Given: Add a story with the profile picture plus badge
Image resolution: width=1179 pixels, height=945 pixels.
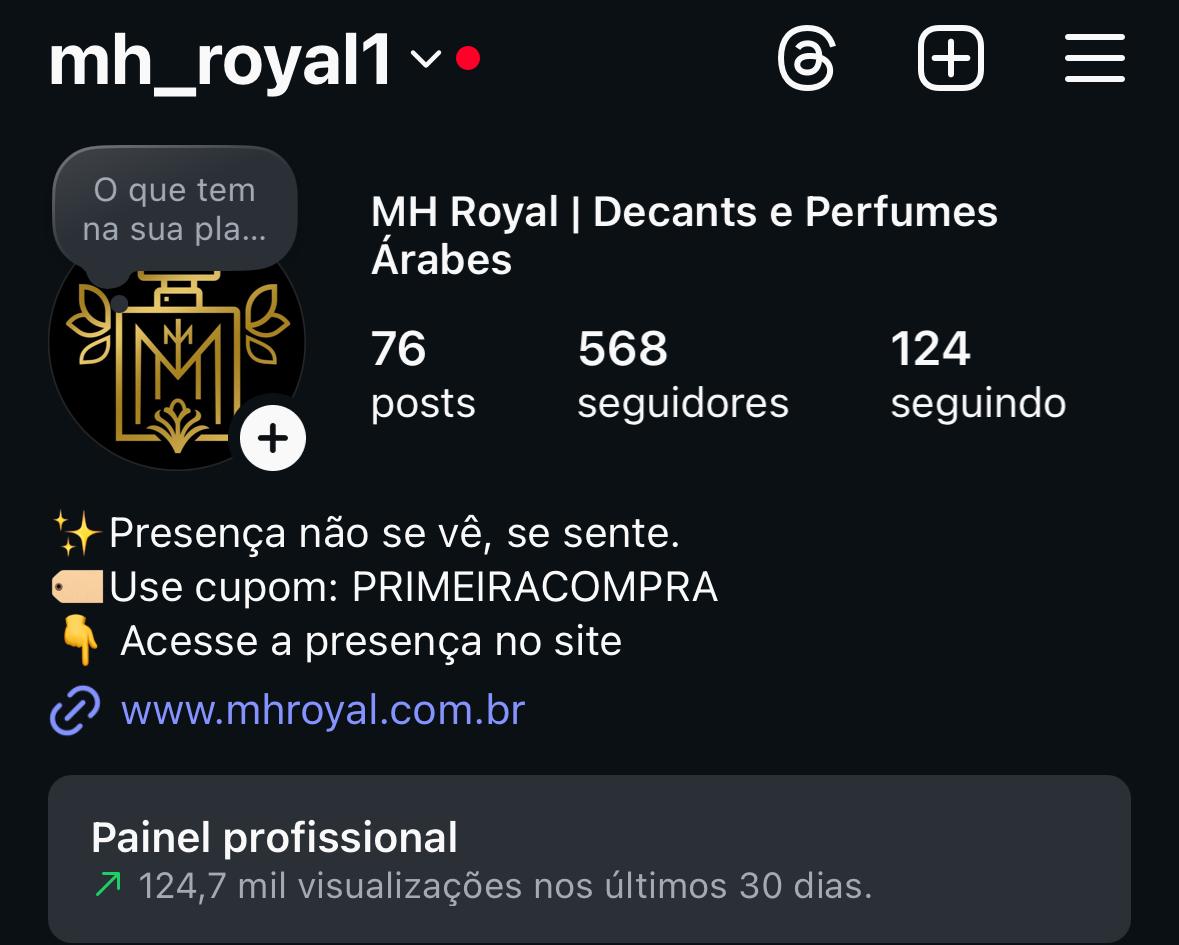Looking at the screenshot, I should (x=273, y=438).
